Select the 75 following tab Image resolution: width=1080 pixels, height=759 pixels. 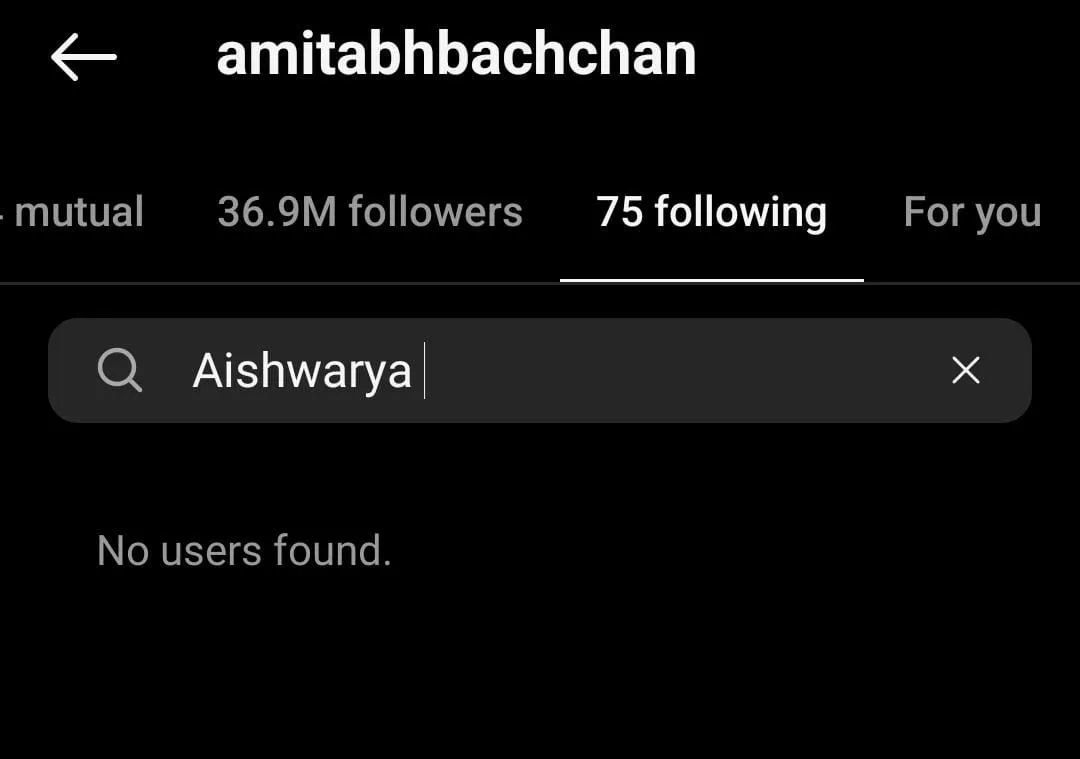click(x=711, y=212)
